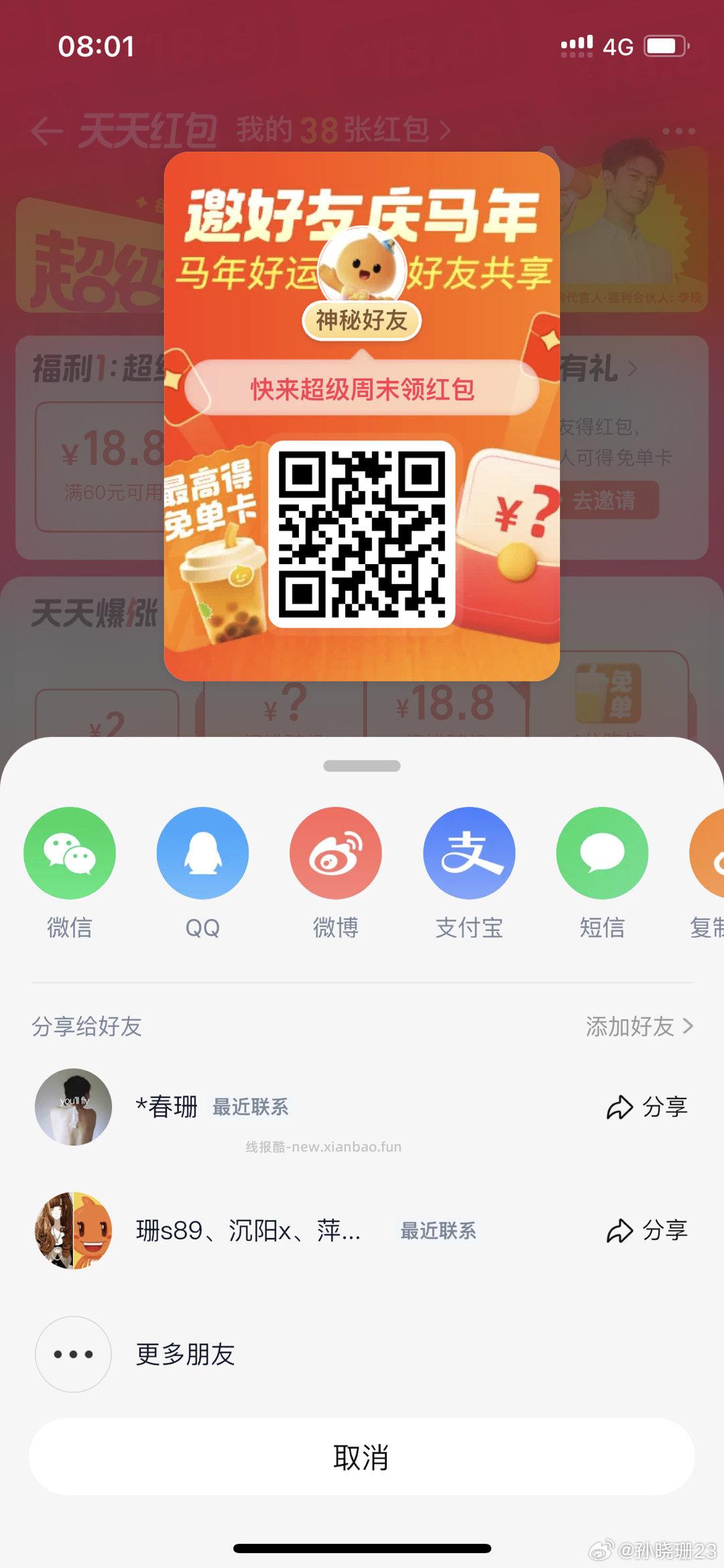
Task: Tap the QR code on the poster
Action: pyautogui.click(x=362, y=533)
